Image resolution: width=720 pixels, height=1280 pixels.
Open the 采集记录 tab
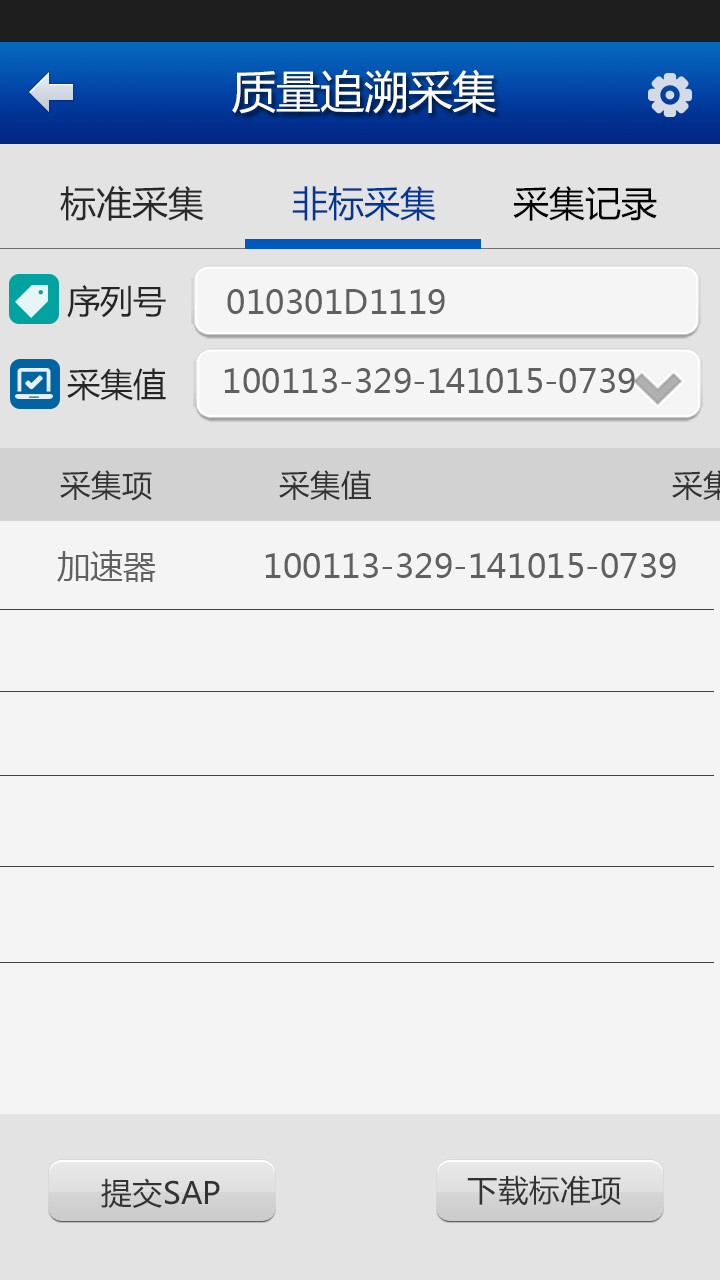585,204
